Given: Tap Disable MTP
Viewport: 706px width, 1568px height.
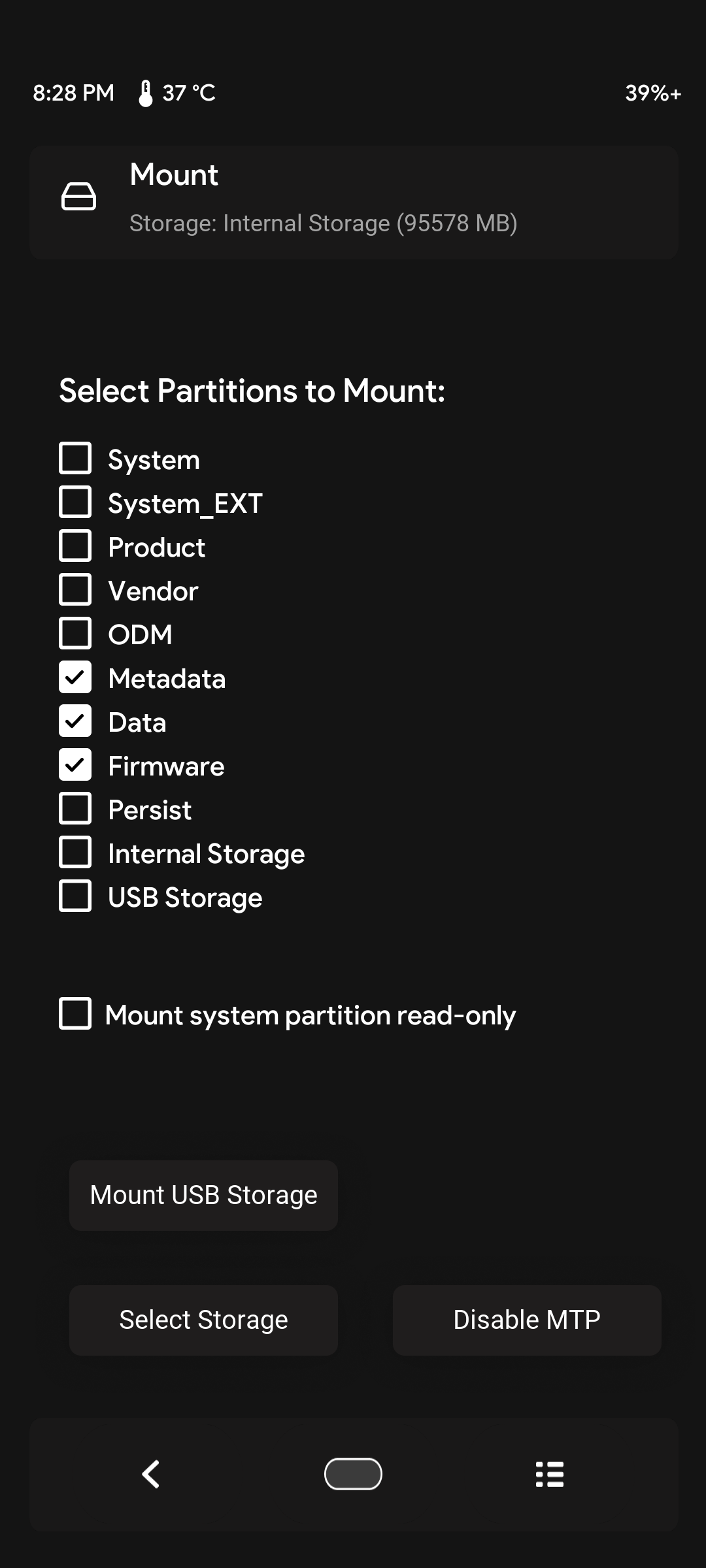Looking at the screenshot, I should pyautogui.click(x=527, y=1320).
